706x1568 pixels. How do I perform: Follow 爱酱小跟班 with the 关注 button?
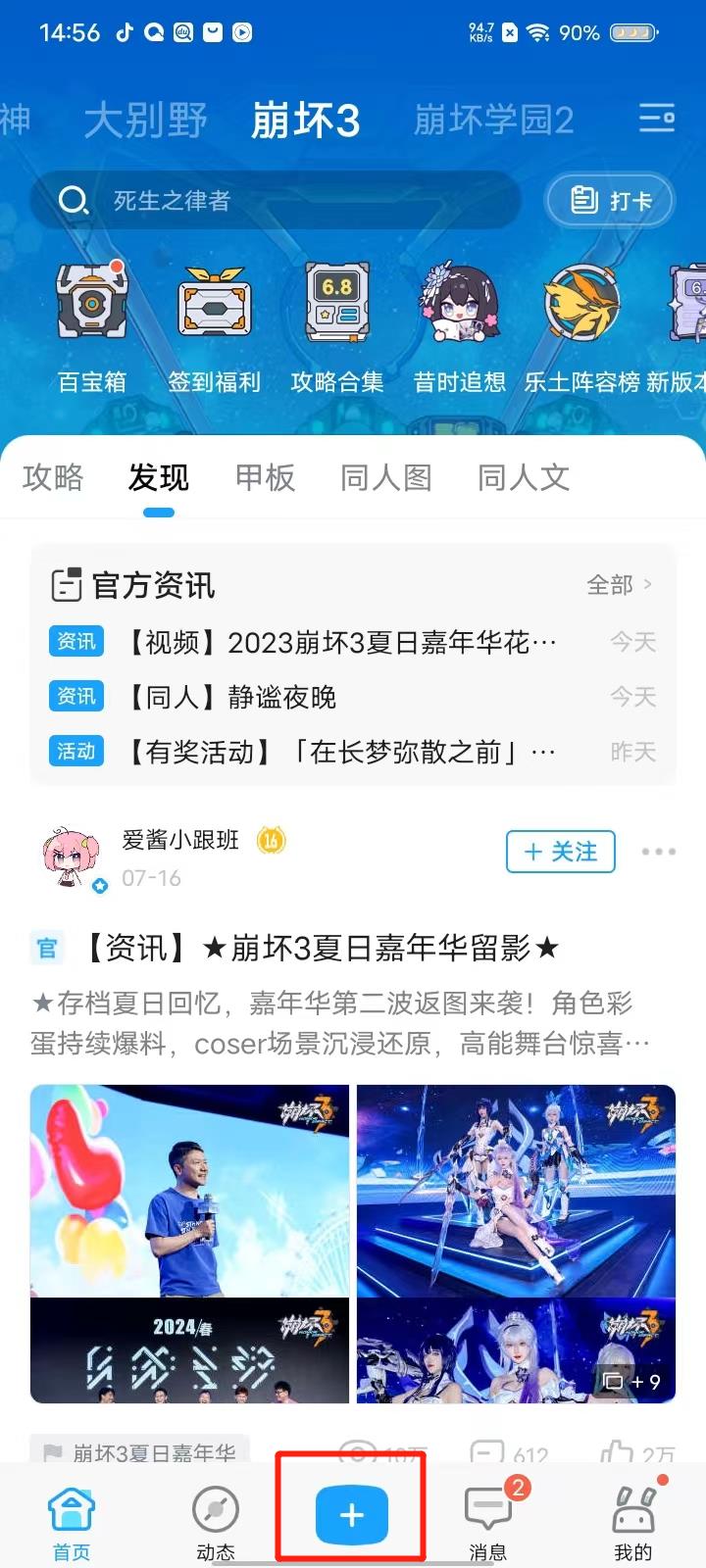click(560, 852)
